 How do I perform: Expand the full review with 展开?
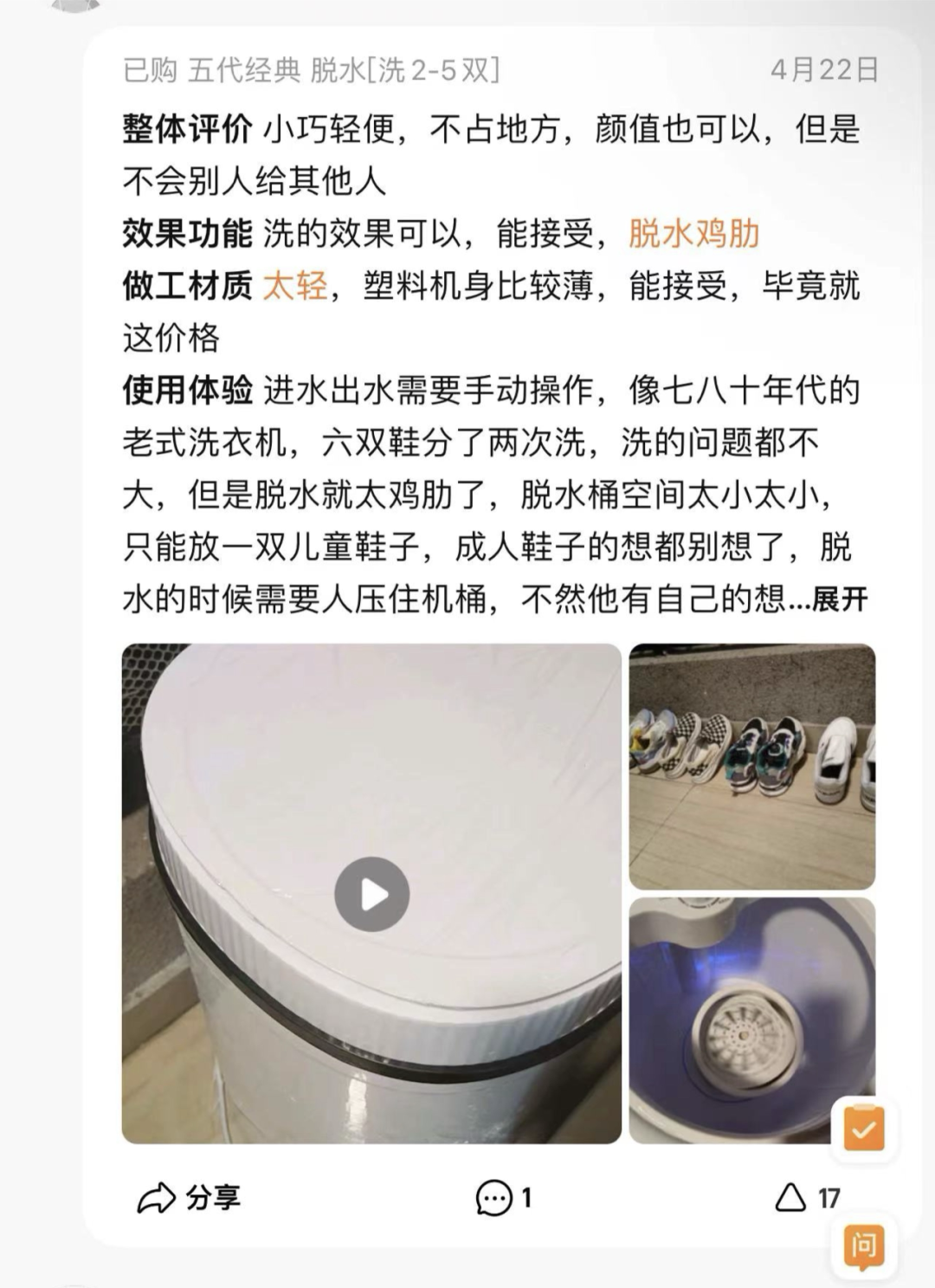[839, 599]
